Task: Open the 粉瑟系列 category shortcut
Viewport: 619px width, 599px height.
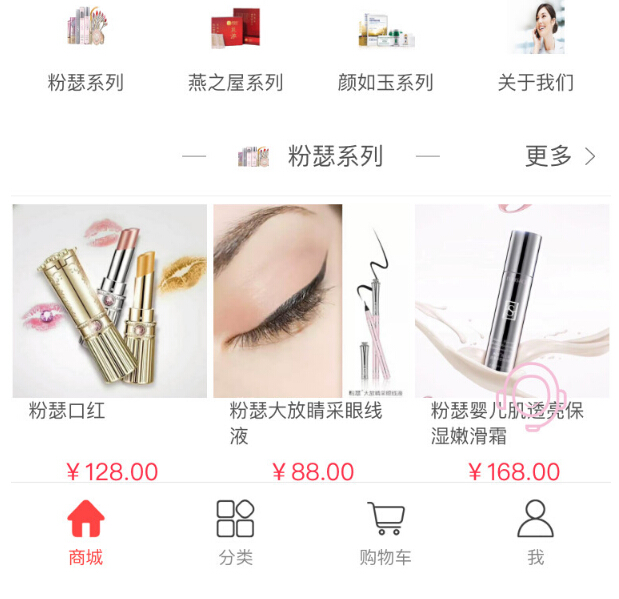Action: [86, 48]
